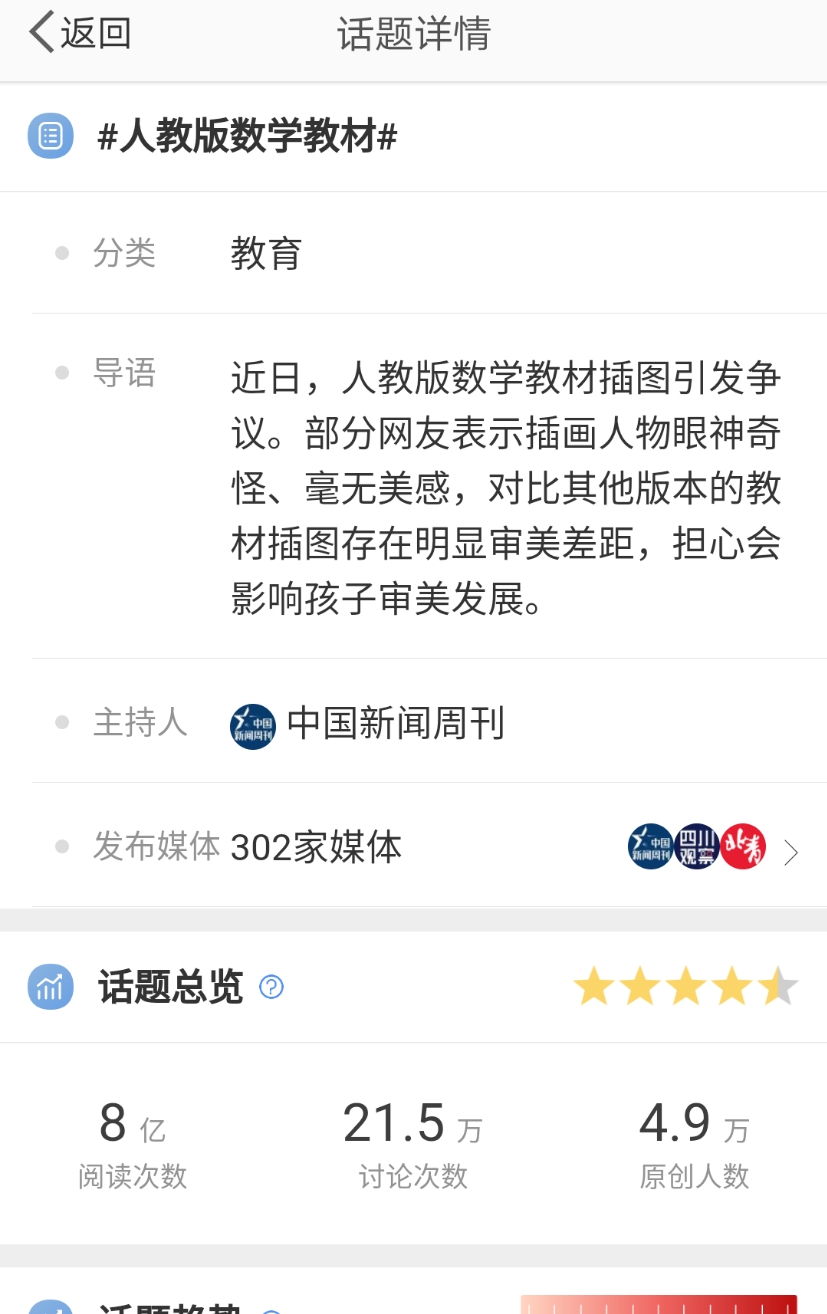Go back using the 返回 button
This screenshot has width=827, height=1314.
pyautogui.click(x=80, y=34)
